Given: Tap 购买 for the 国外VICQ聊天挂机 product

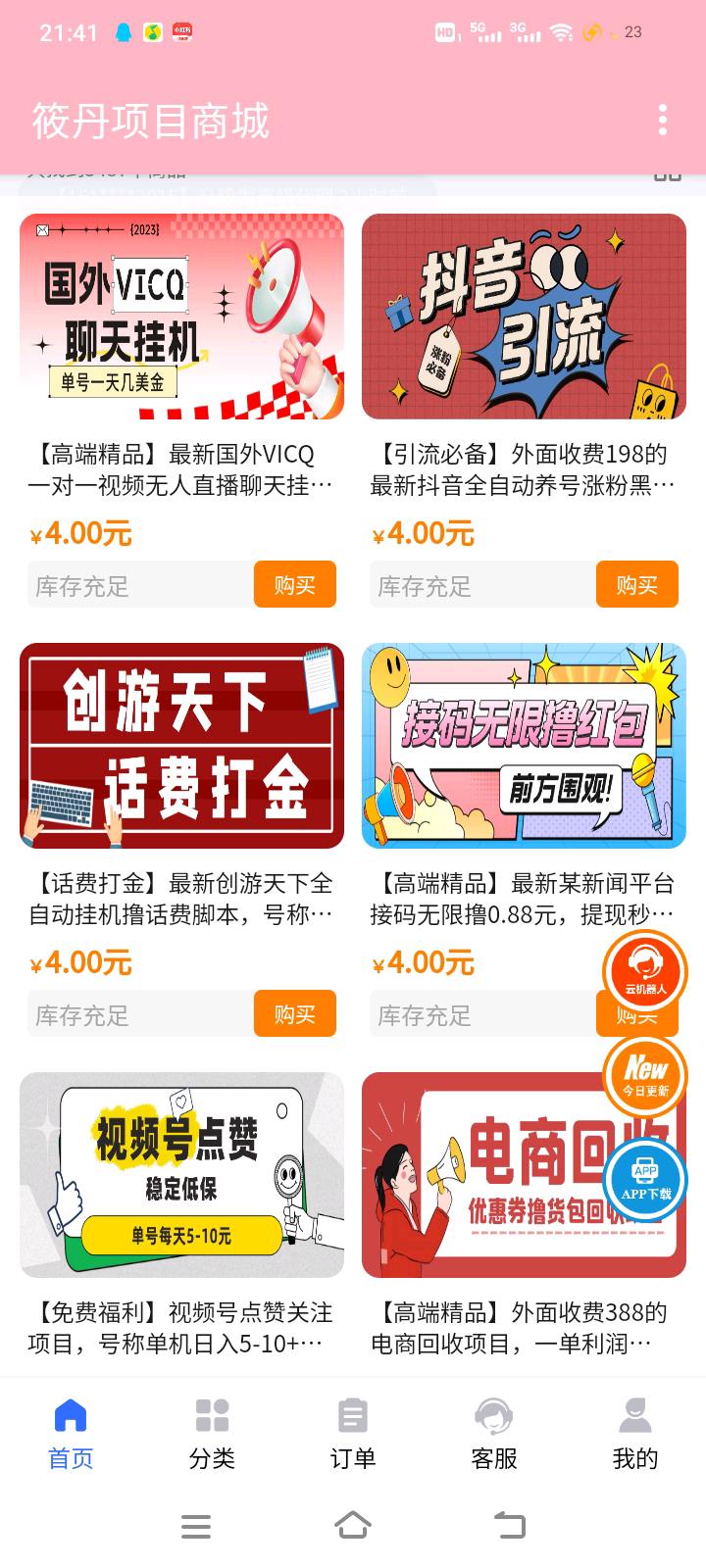Looking at the screenshot, I should 294,585.
